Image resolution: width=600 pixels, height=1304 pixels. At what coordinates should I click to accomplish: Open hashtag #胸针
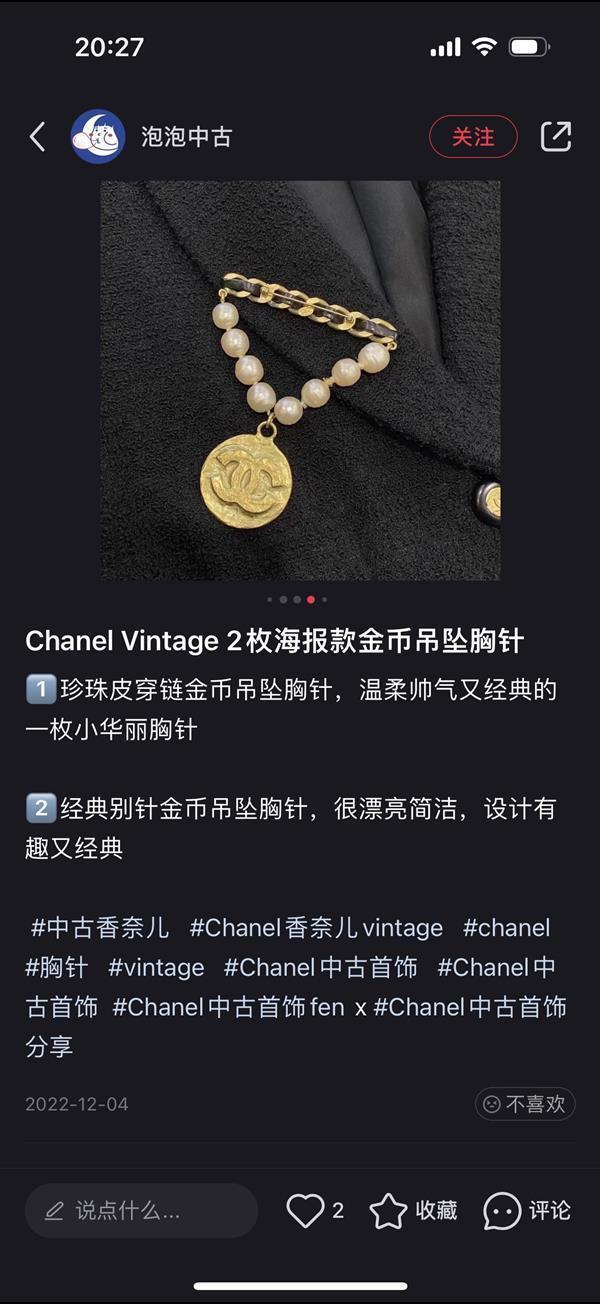pyautogui.click(x=57, y=968)
